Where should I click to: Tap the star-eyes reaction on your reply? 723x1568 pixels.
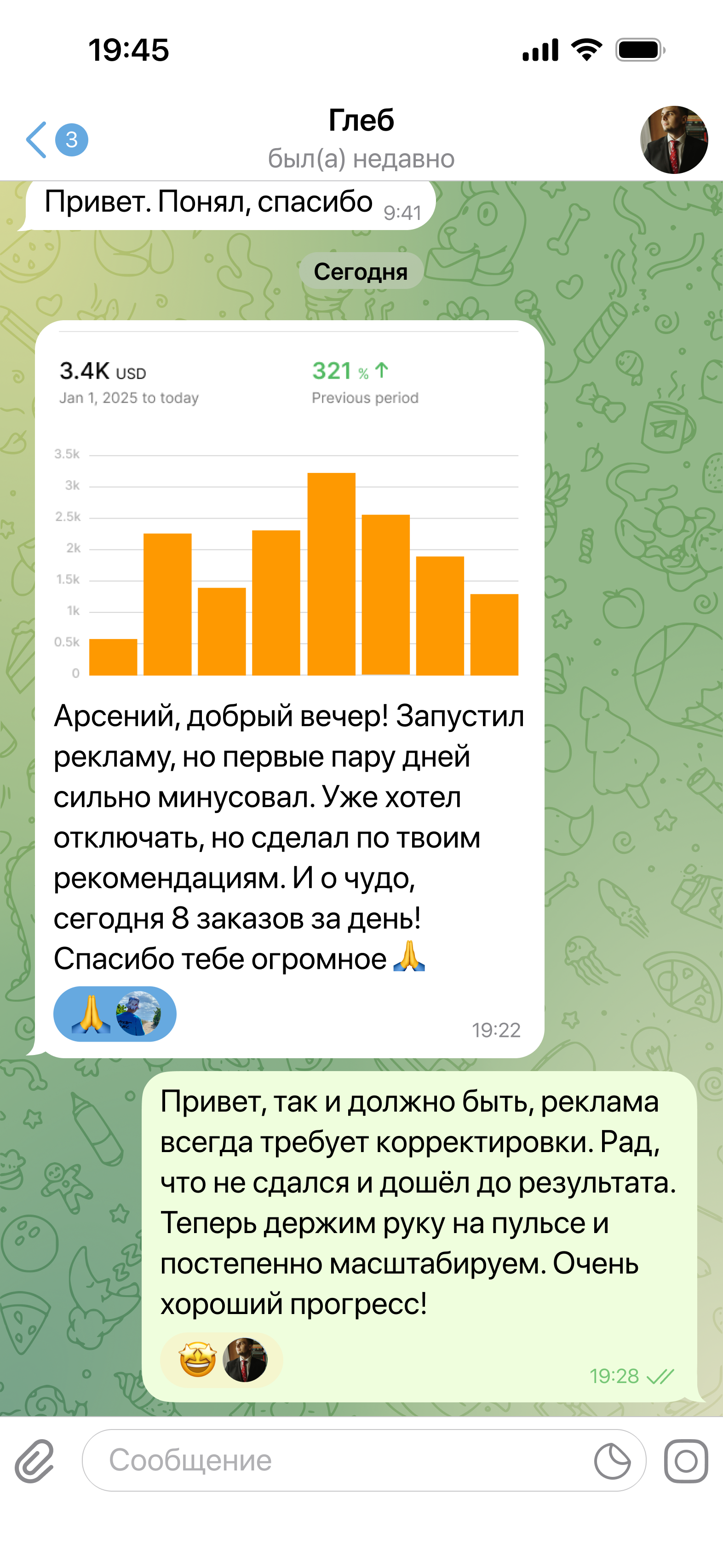197,1360
